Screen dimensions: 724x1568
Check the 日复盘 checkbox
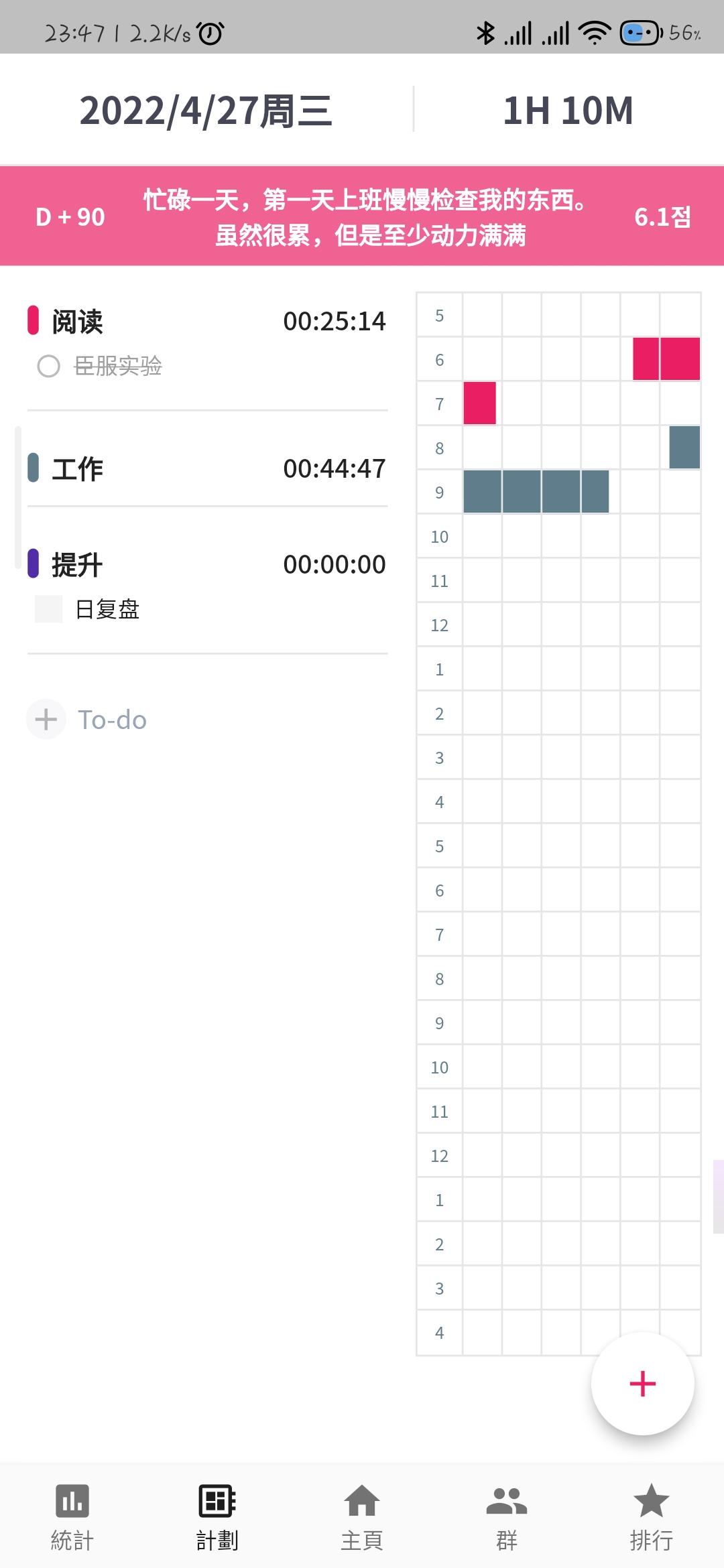[48, 609]
